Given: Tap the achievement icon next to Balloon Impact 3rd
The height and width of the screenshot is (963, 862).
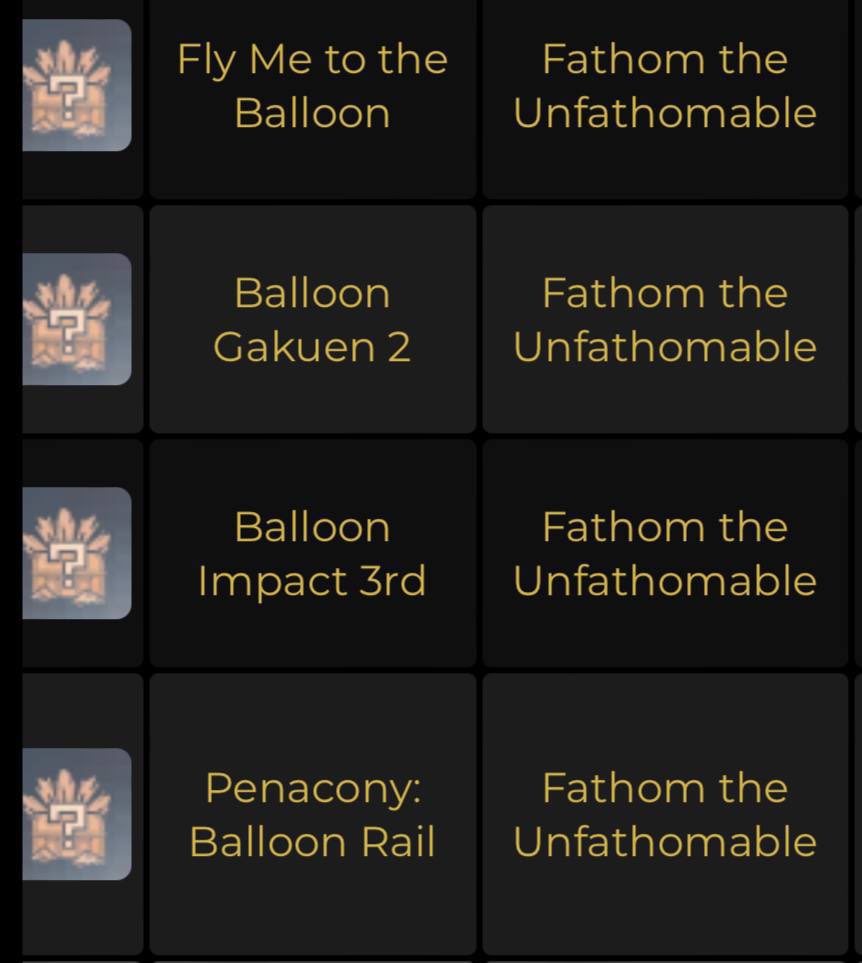Looking at the screenshot, I should [x=76, y=553].
